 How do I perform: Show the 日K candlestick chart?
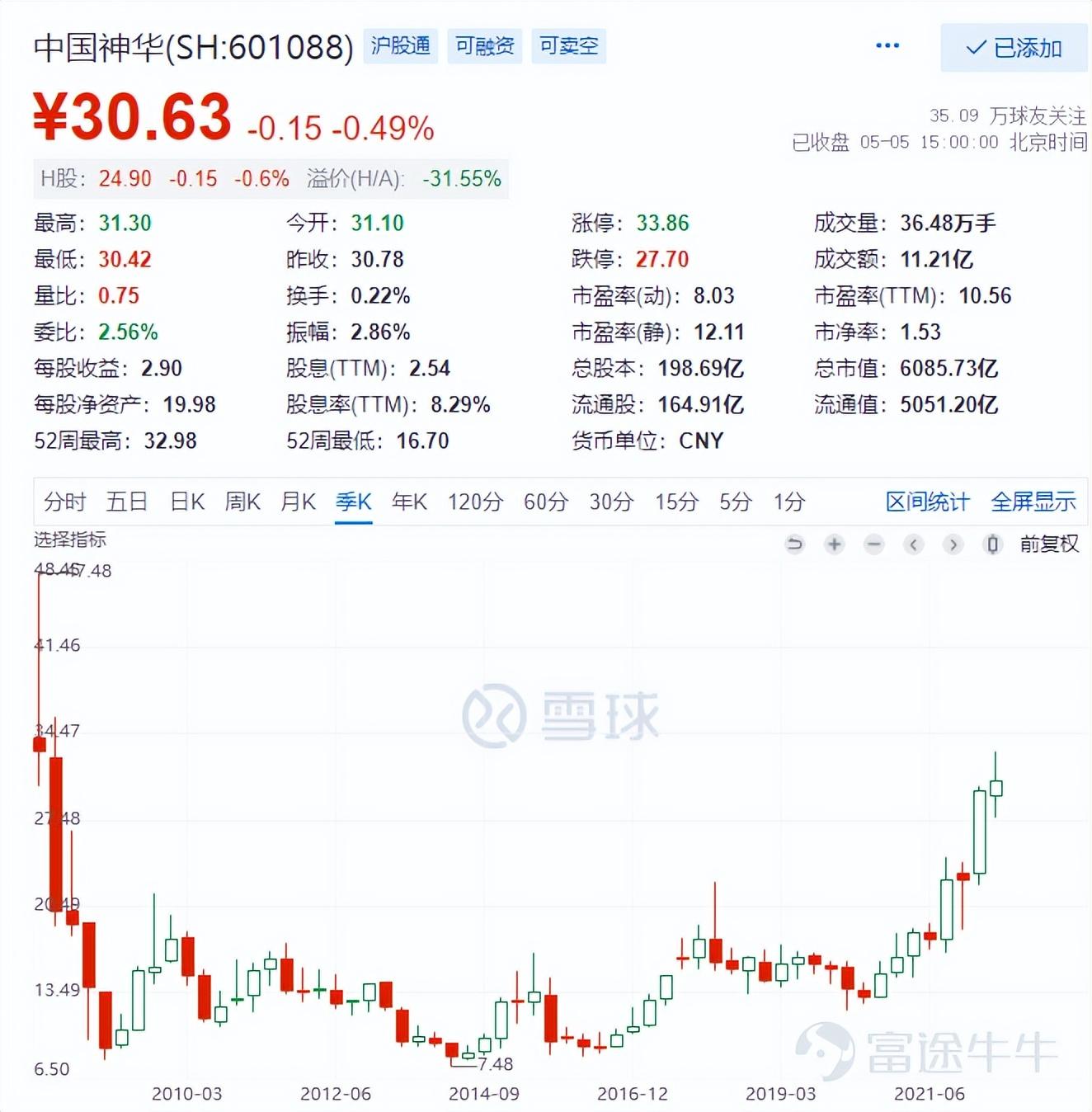pyautogui.click(x=187, y=502)
